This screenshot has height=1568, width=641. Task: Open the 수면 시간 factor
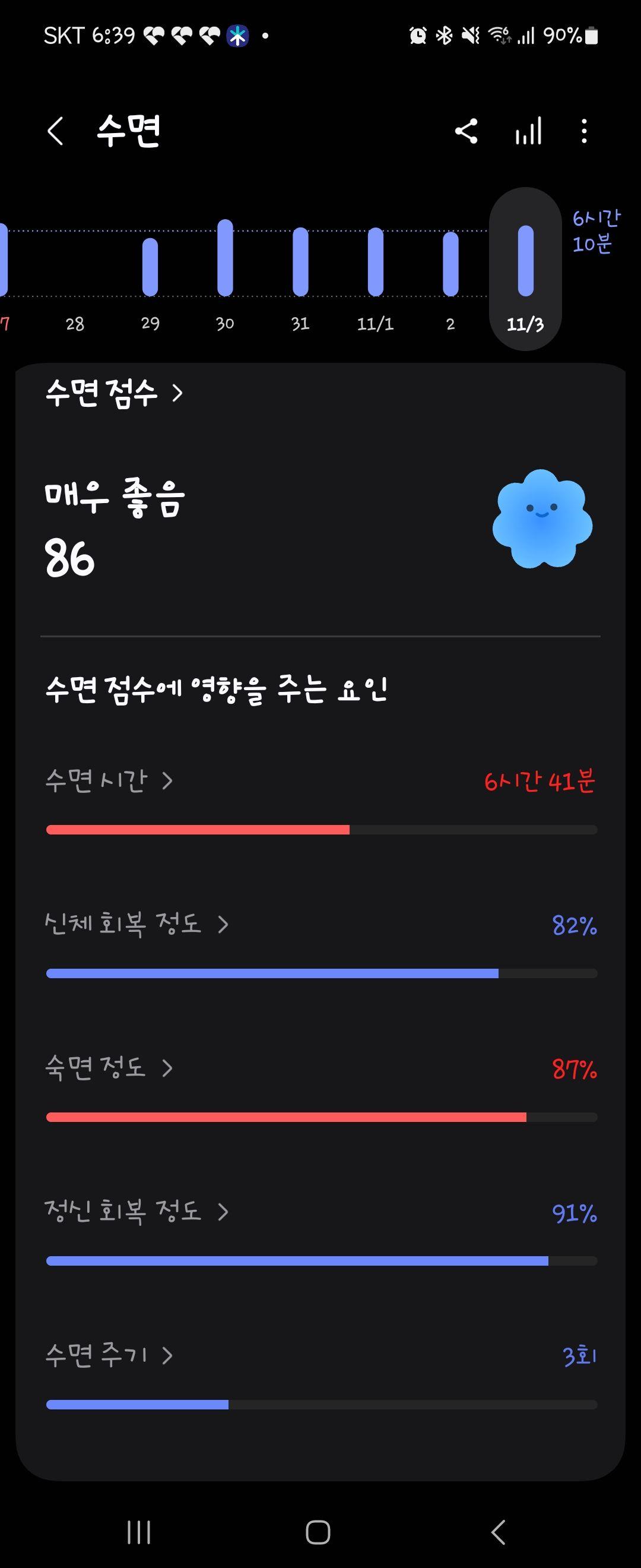(x=109, y=780)
